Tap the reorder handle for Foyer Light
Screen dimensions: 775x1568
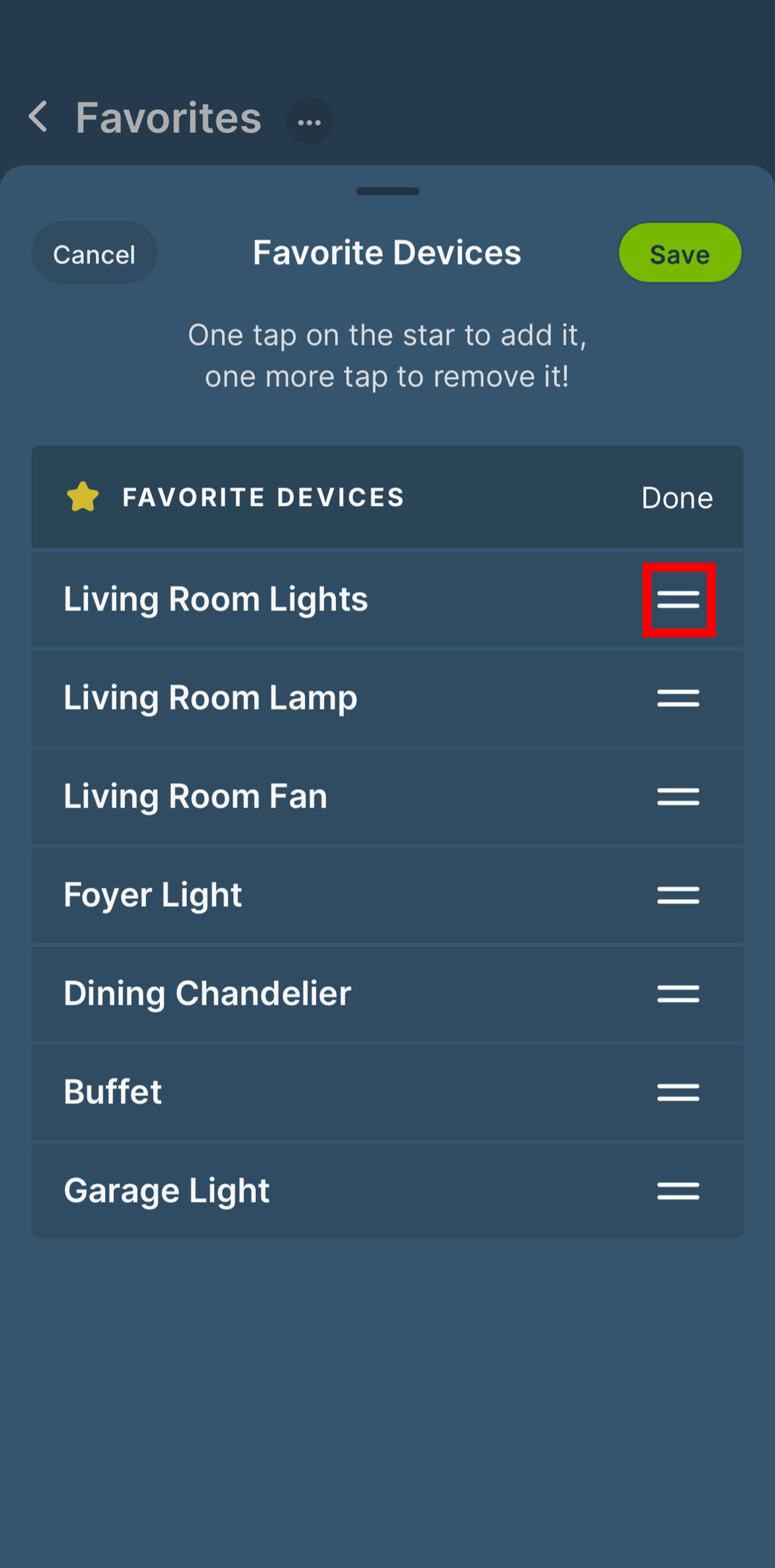click(678, 895)
